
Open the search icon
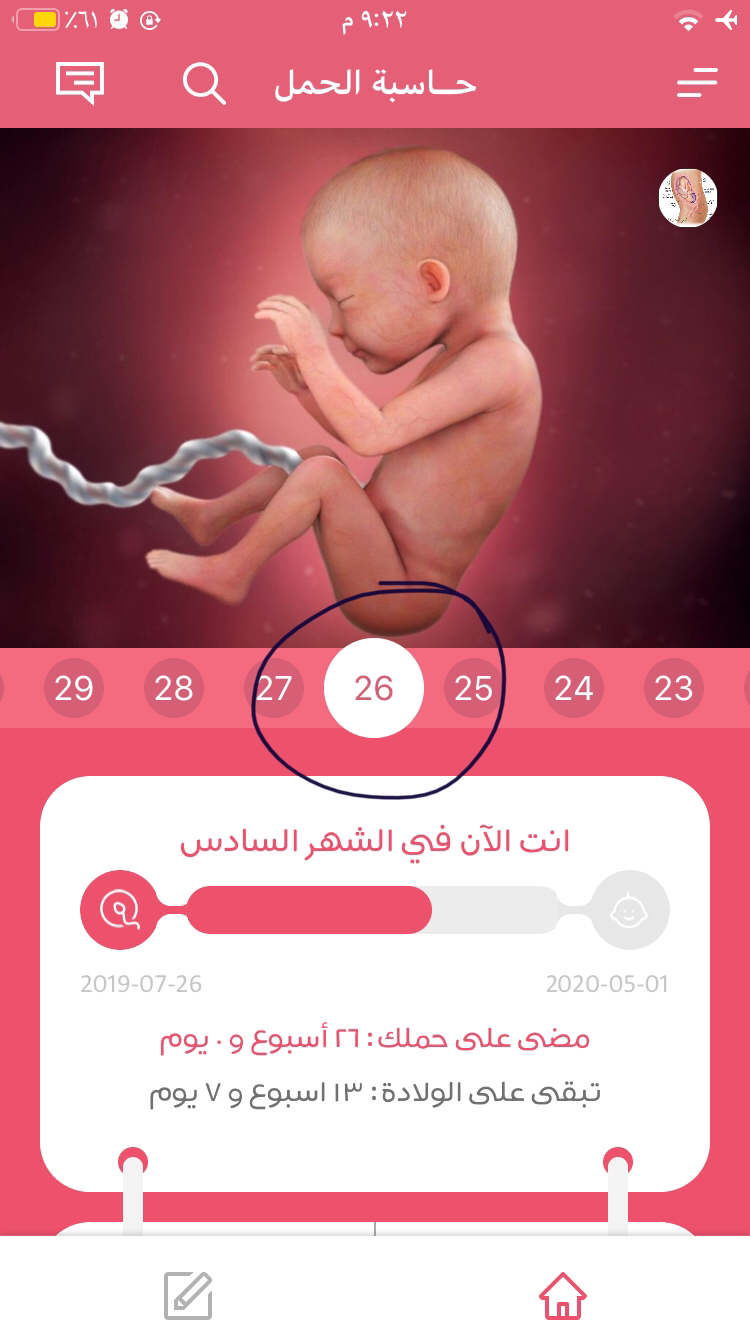pos(204,83)
